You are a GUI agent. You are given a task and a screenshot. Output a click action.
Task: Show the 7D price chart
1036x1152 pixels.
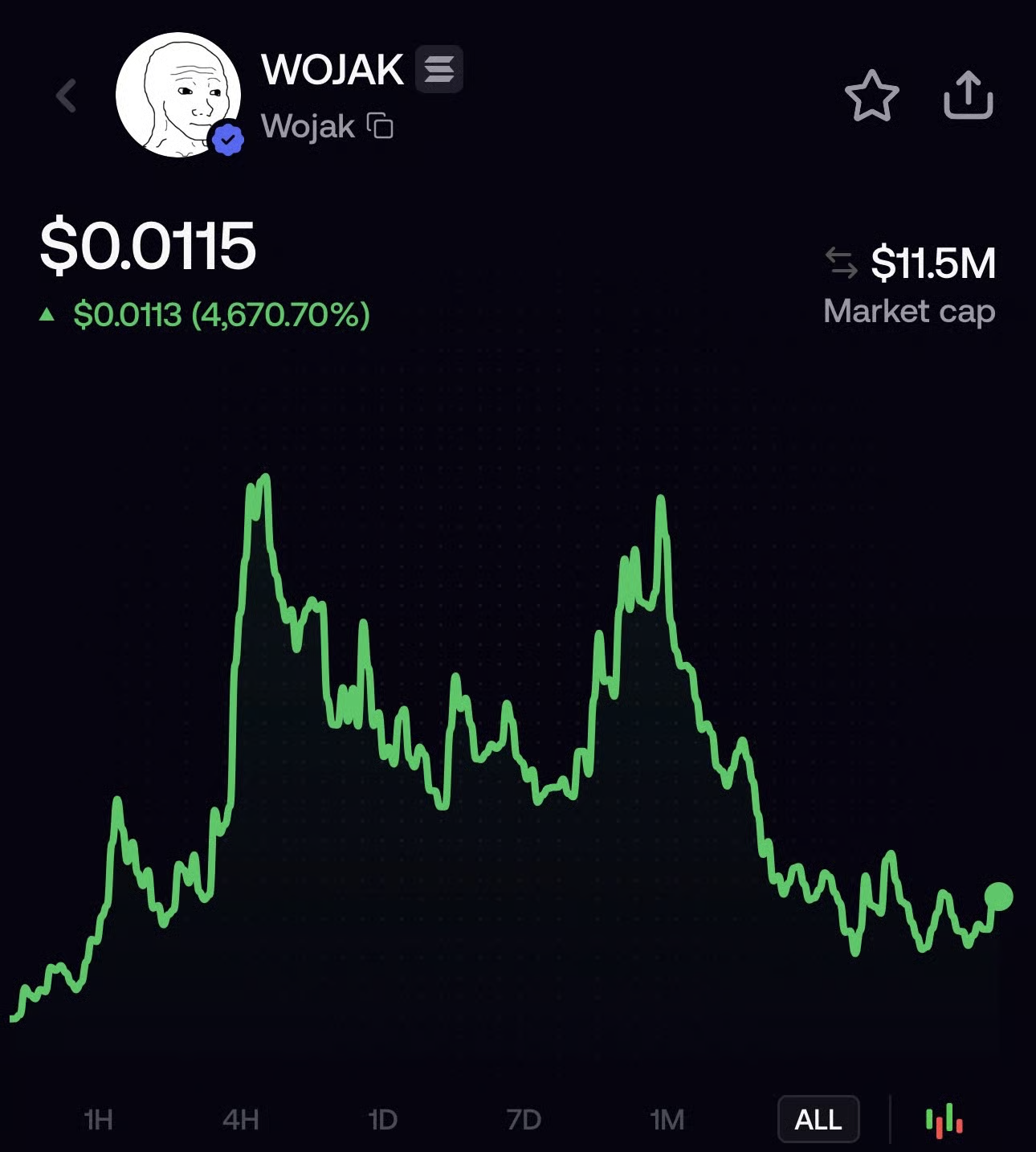pos(524,1119)
